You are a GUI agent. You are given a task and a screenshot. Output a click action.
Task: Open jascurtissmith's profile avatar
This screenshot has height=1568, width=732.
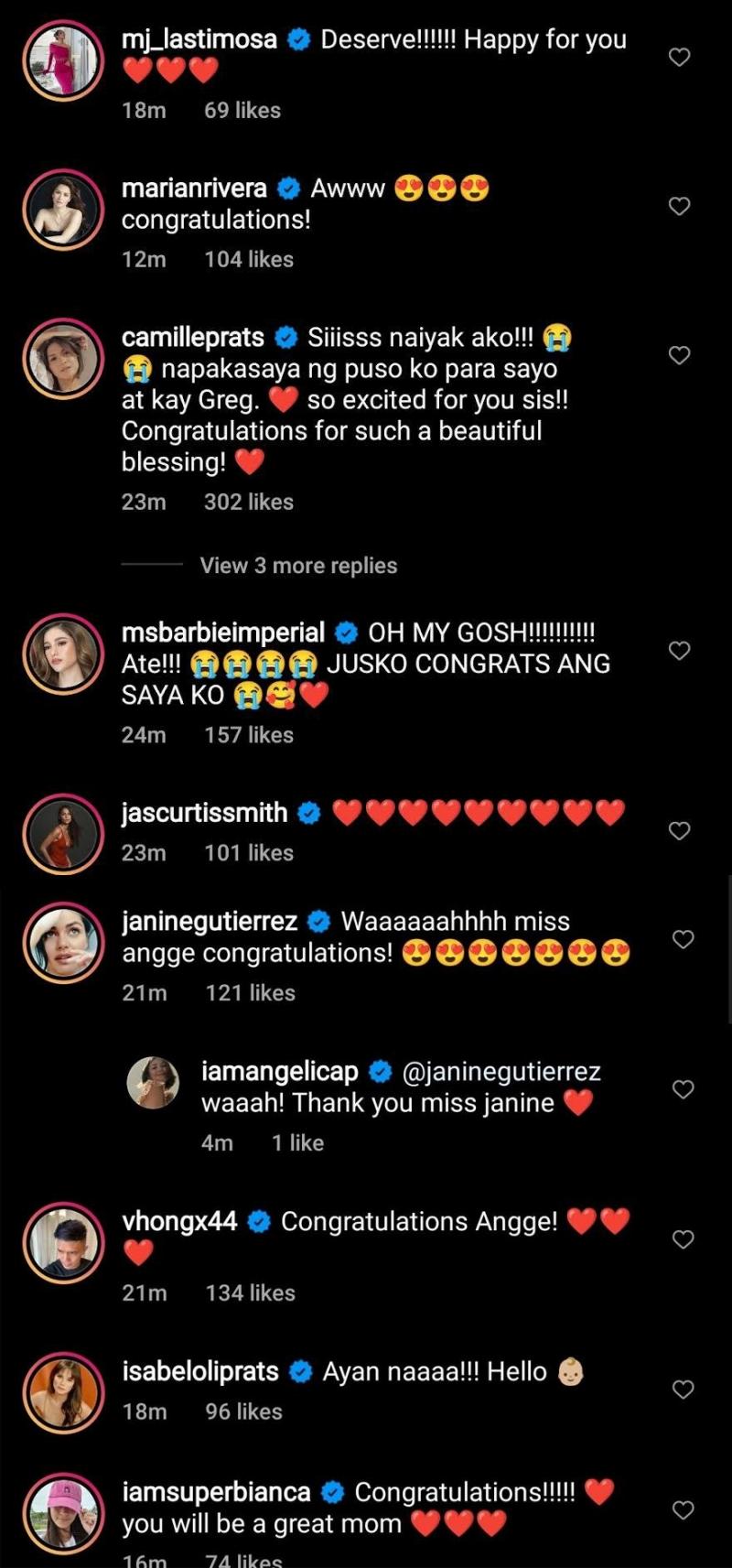63,834
